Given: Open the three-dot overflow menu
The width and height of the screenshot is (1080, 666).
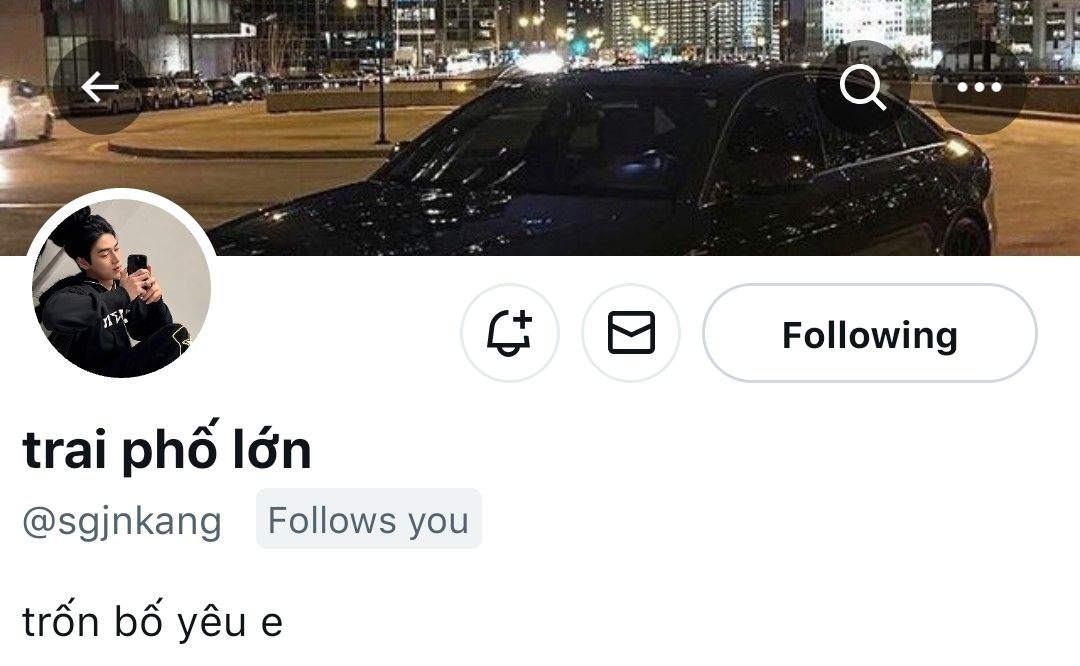Looking at the screenshot, I should point(979,87).
